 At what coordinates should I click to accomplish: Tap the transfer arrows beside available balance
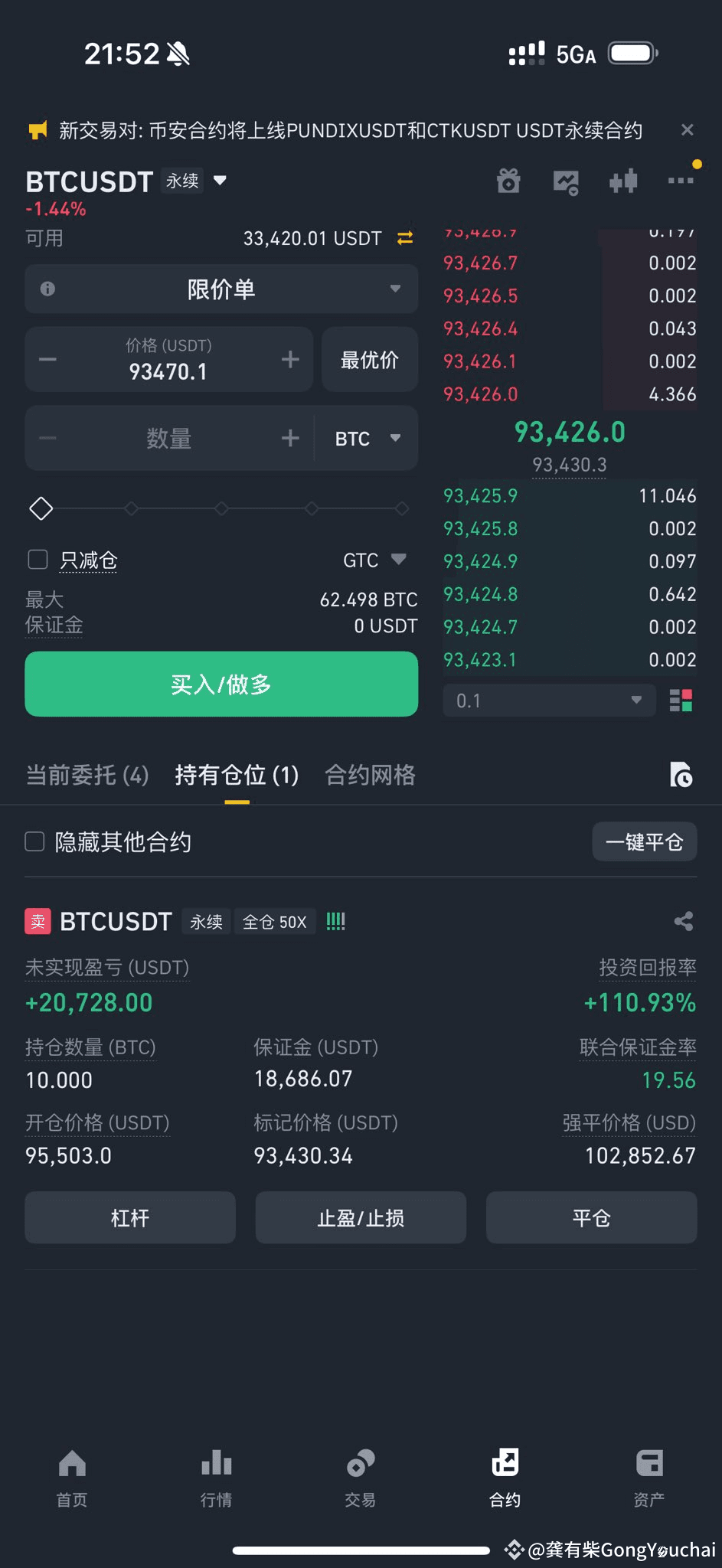click(405, 238)
